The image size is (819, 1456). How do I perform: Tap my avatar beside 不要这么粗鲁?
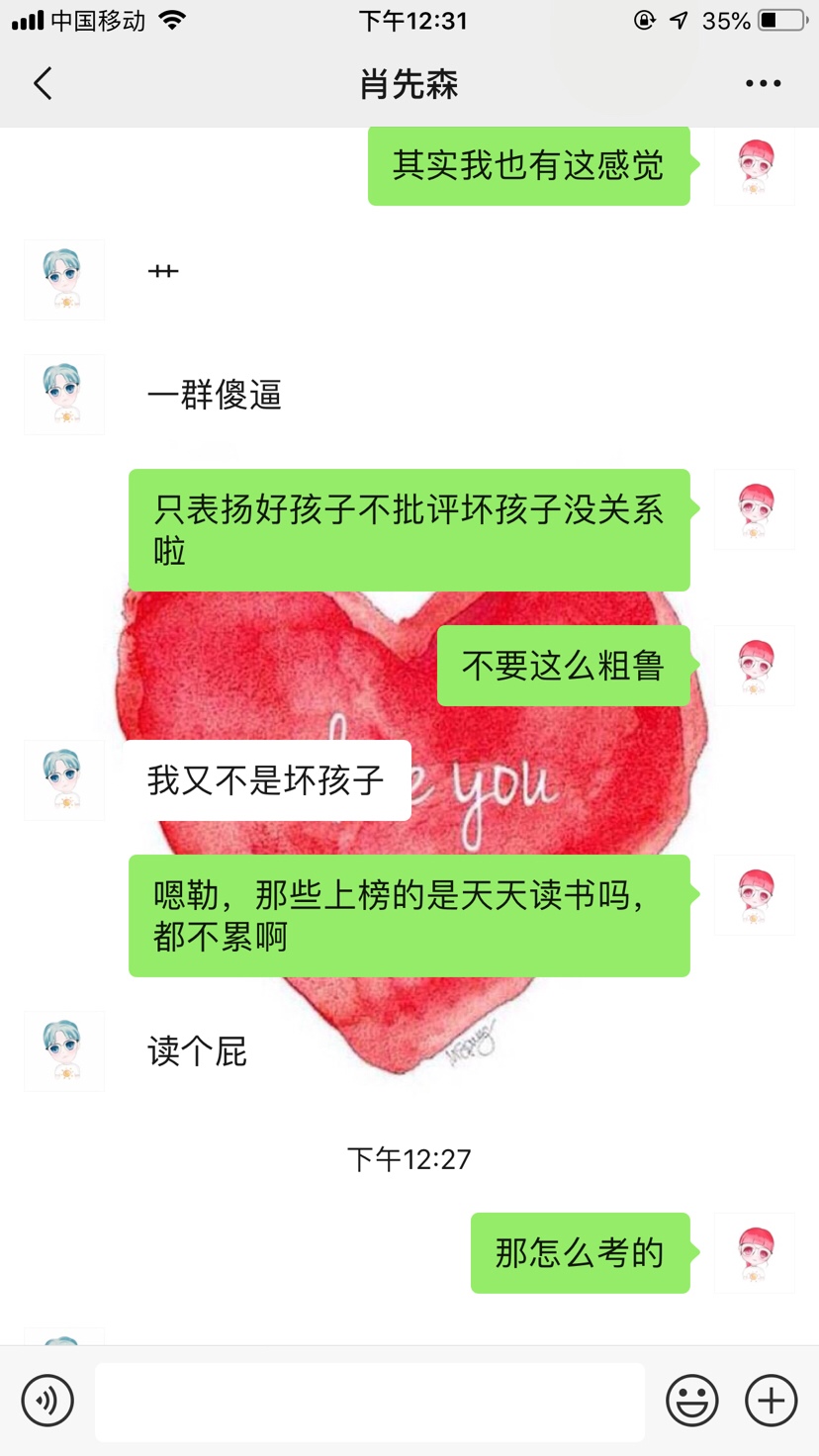pyautogui.click(x=754, y=666)
